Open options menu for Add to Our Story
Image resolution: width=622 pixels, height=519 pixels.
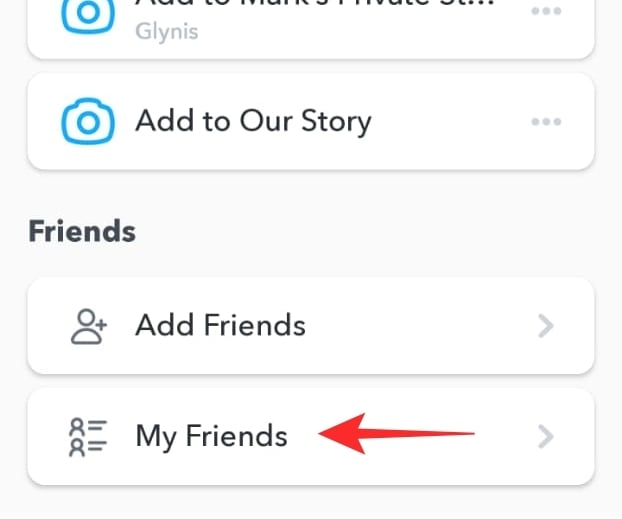pyautogui.click(x=546, y=122)
